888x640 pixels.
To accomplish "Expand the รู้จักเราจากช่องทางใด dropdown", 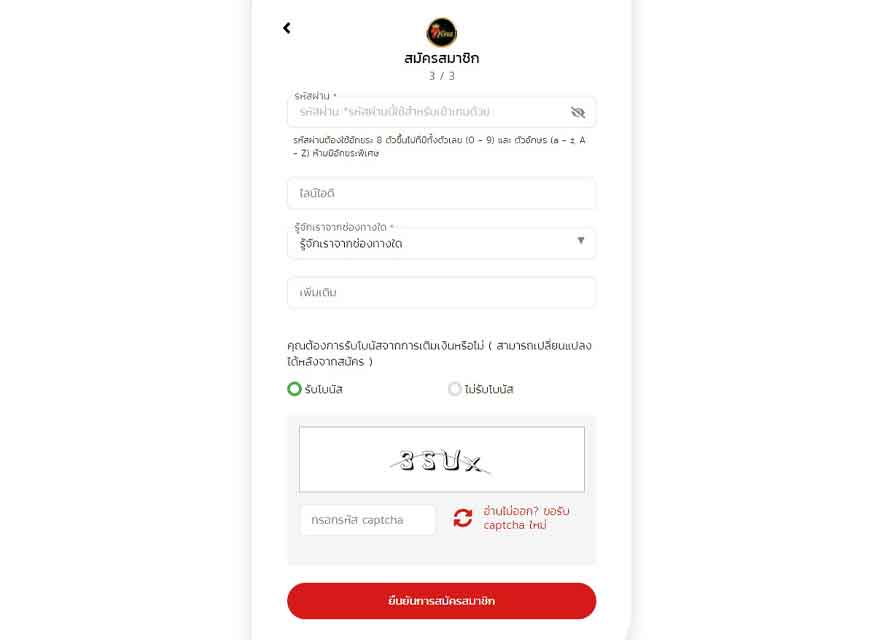I will pyautogui.click(x=441, y=243).
